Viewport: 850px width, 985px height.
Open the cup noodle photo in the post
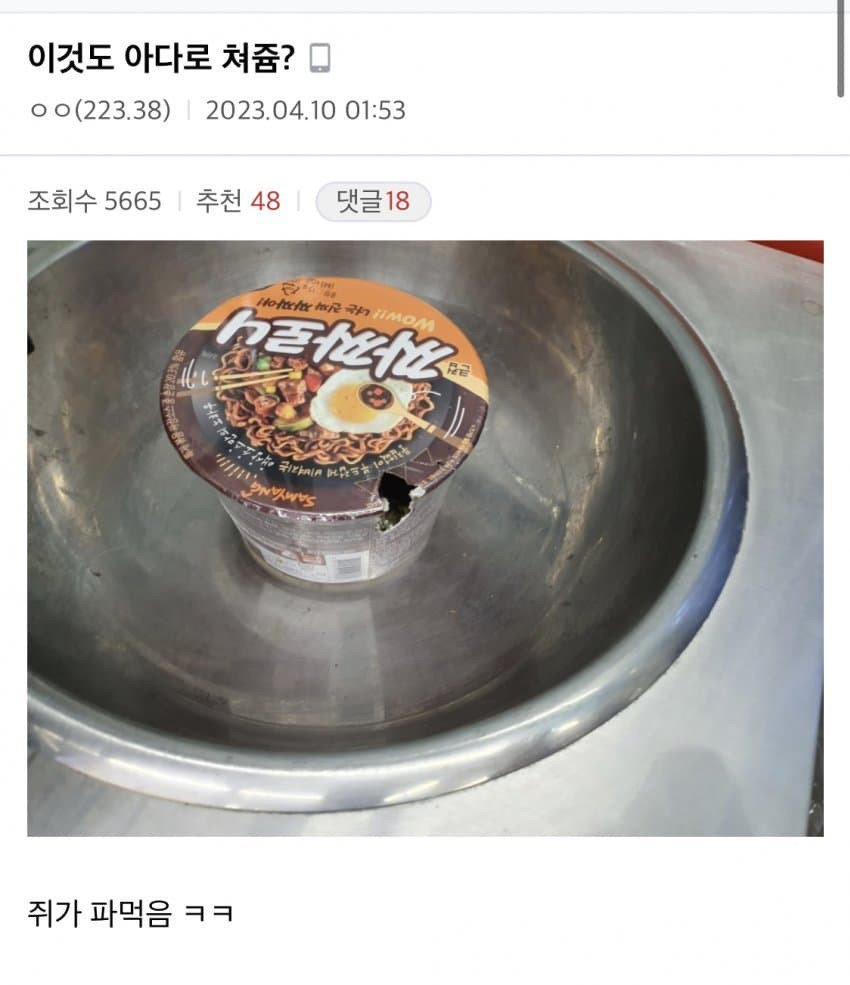tap(424, 538)
